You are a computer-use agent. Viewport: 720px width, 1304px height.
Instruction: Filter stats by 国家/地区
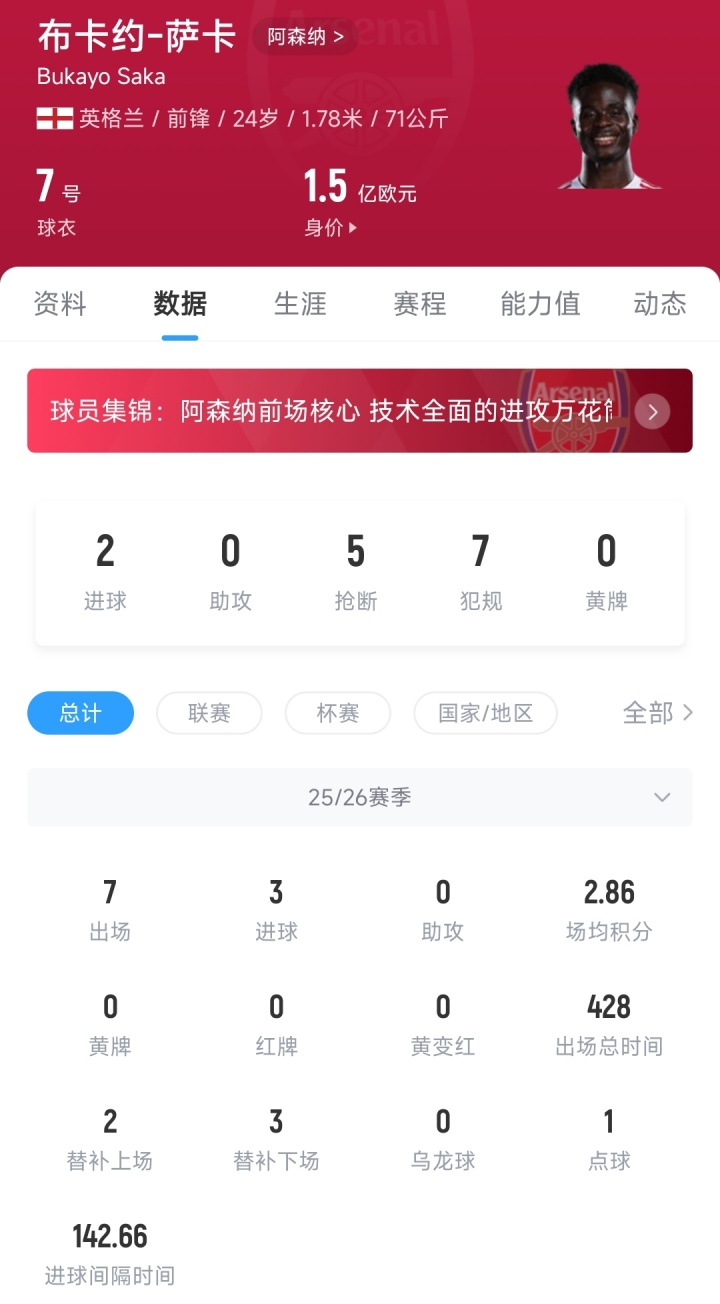click(485, 713)
